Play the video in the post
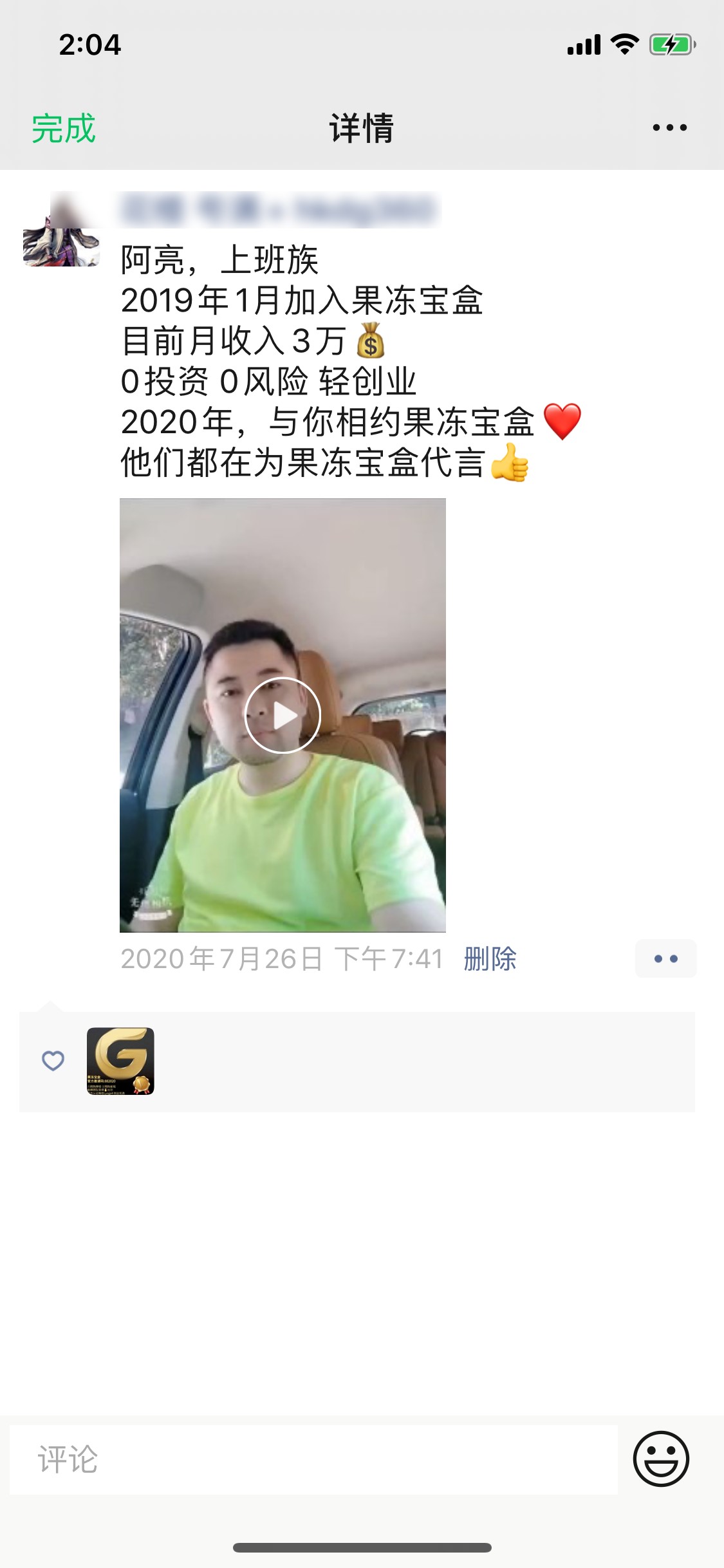 (283, 715)
